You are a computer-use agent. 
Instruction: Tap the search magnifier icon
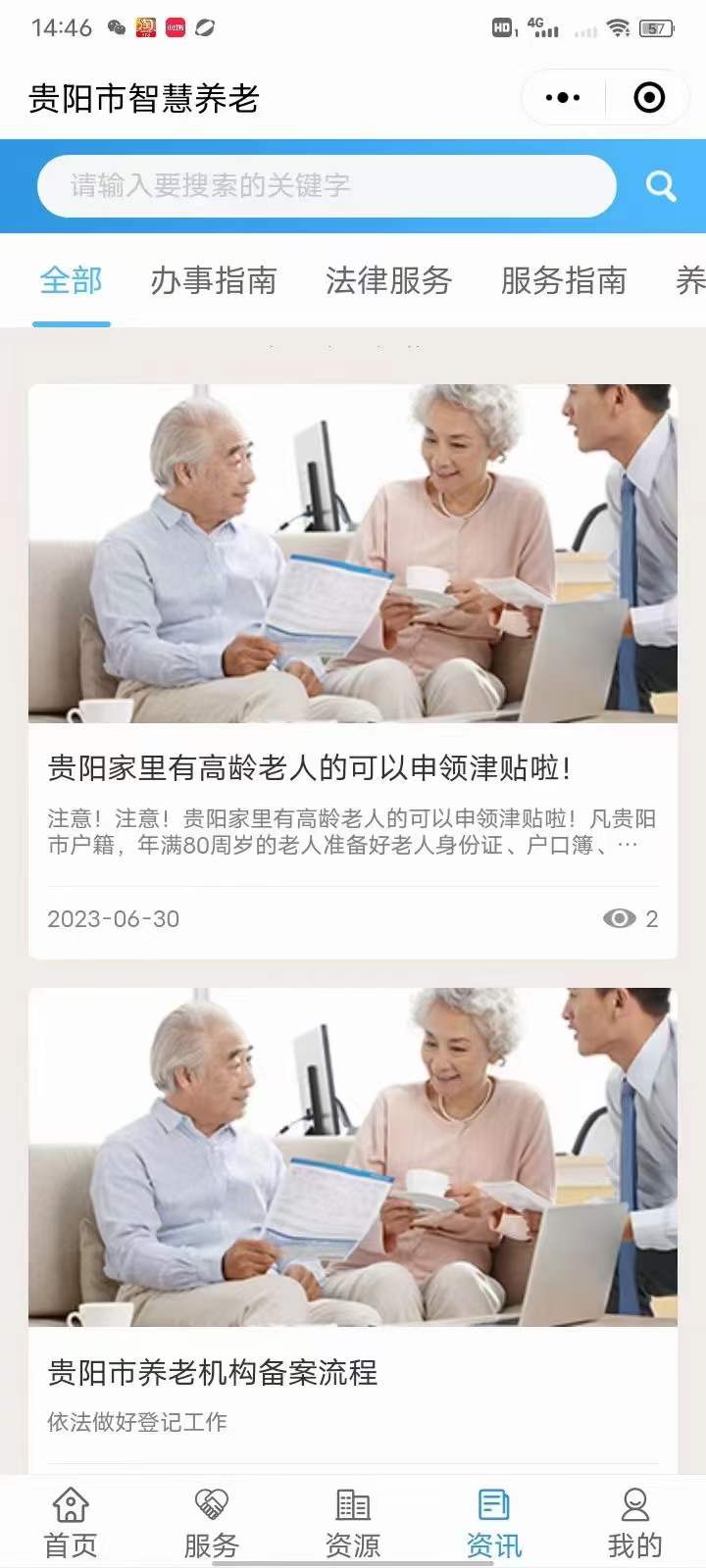click(660, 186)
